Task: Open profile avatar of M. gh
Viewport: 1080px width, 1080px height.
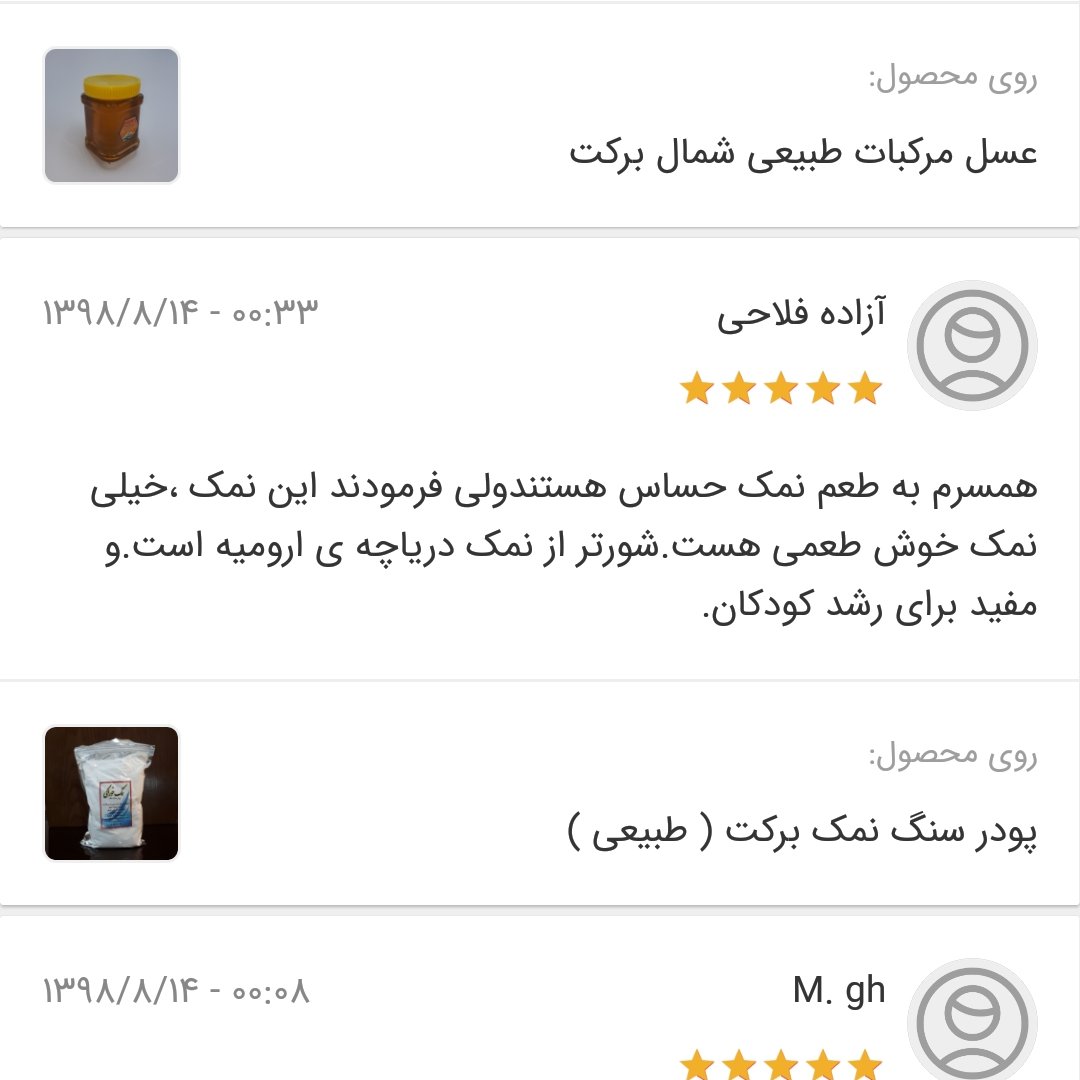Action: [x=971, y=1022]
